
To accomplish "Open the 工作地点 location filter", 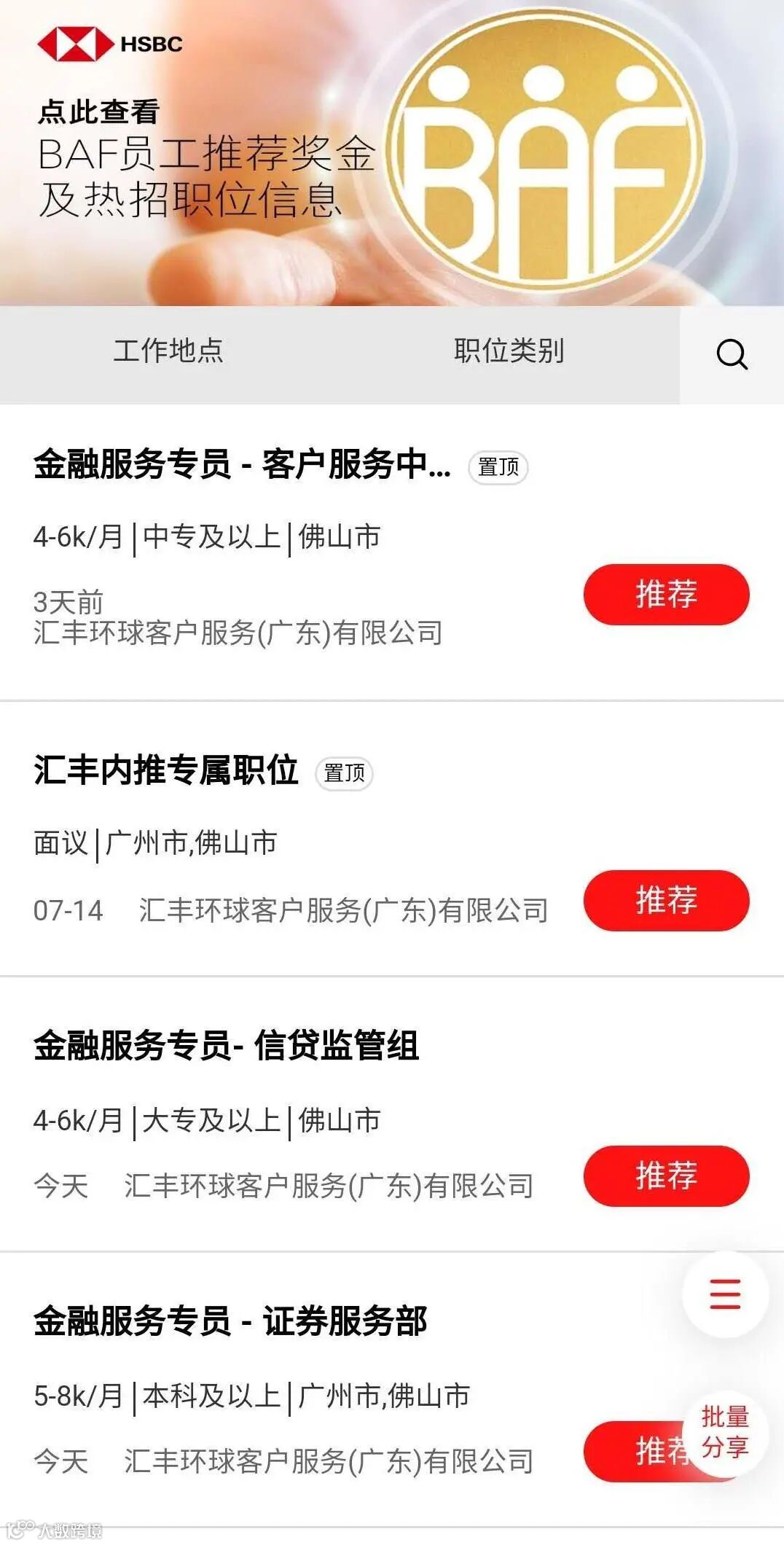I will [168, 351].
